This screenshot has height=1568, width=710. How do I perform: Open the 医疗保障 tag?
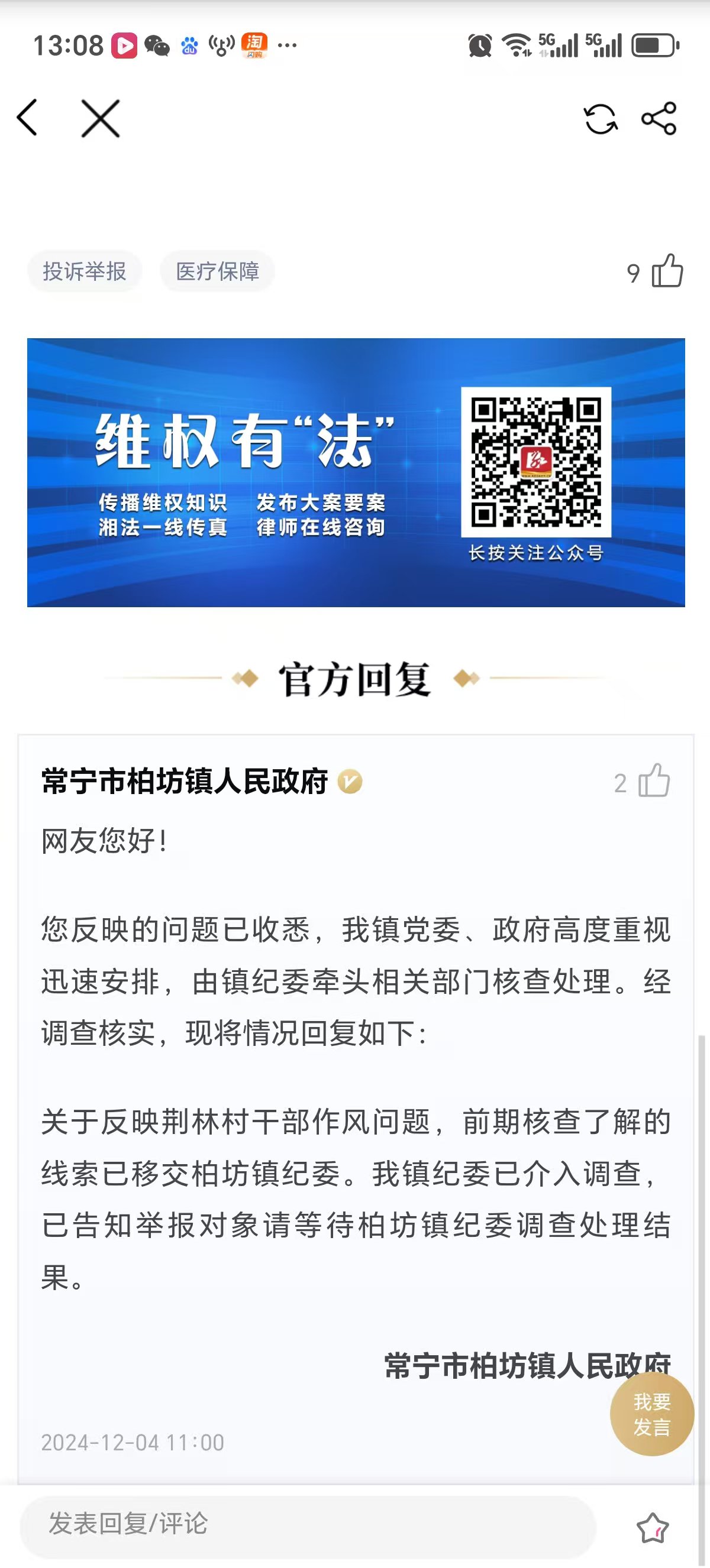tap(217, 271)
